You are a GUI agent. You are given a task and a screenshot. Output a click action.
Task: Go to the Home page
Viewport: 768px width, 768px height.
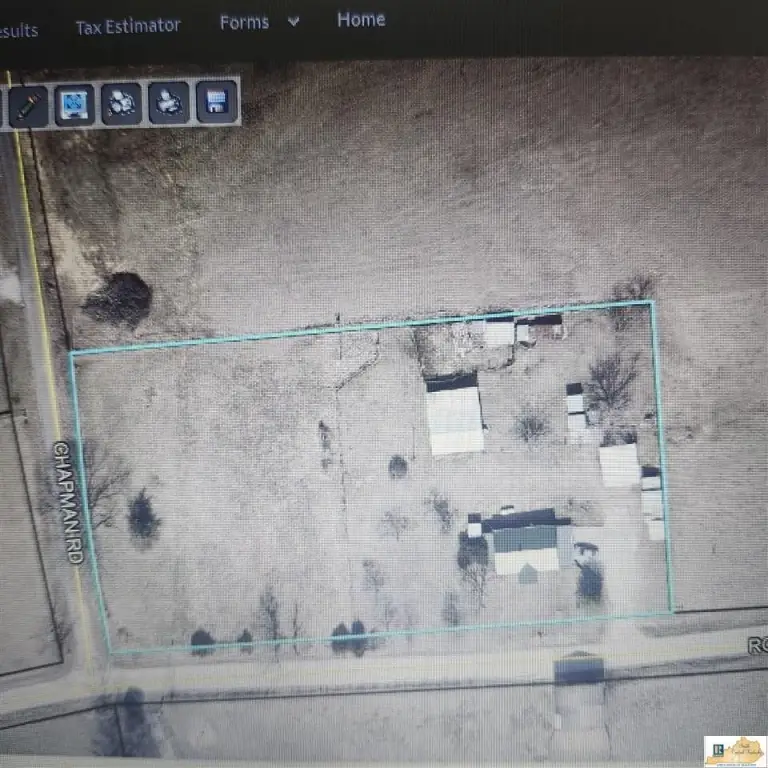tap(361, 19)
